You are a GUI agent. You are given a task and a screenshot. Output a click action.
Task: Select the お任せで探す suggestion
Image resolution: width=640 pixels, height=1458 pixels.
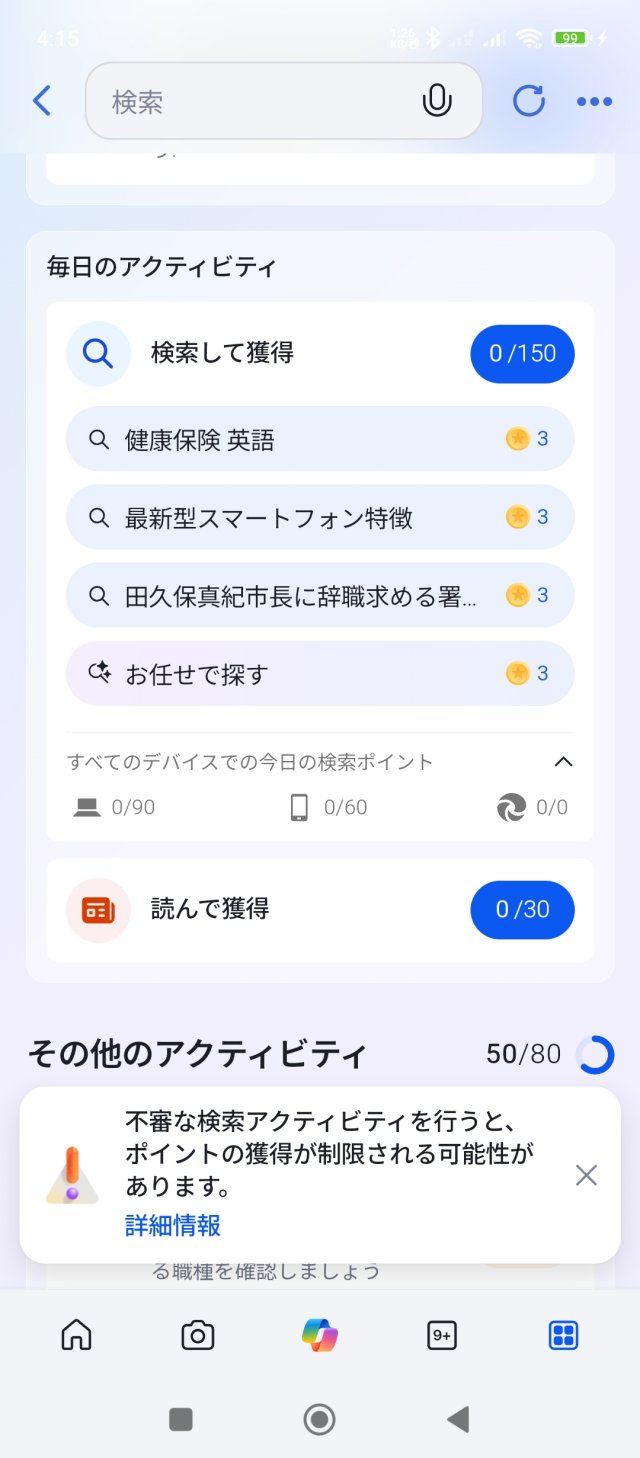tap(320, 673)
